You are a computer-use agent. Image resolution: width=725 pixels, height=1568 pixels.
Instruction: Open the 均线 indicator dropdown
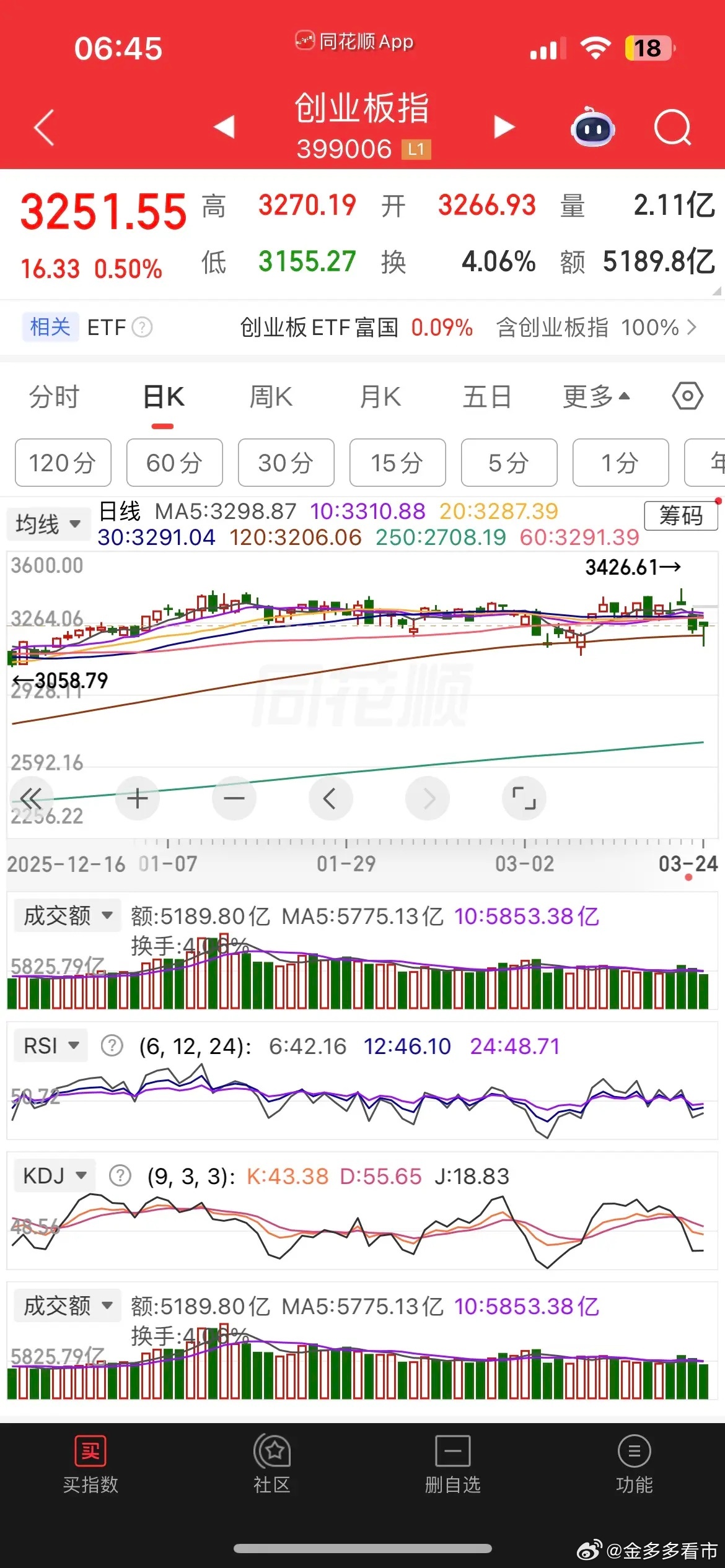pos(48,523)
